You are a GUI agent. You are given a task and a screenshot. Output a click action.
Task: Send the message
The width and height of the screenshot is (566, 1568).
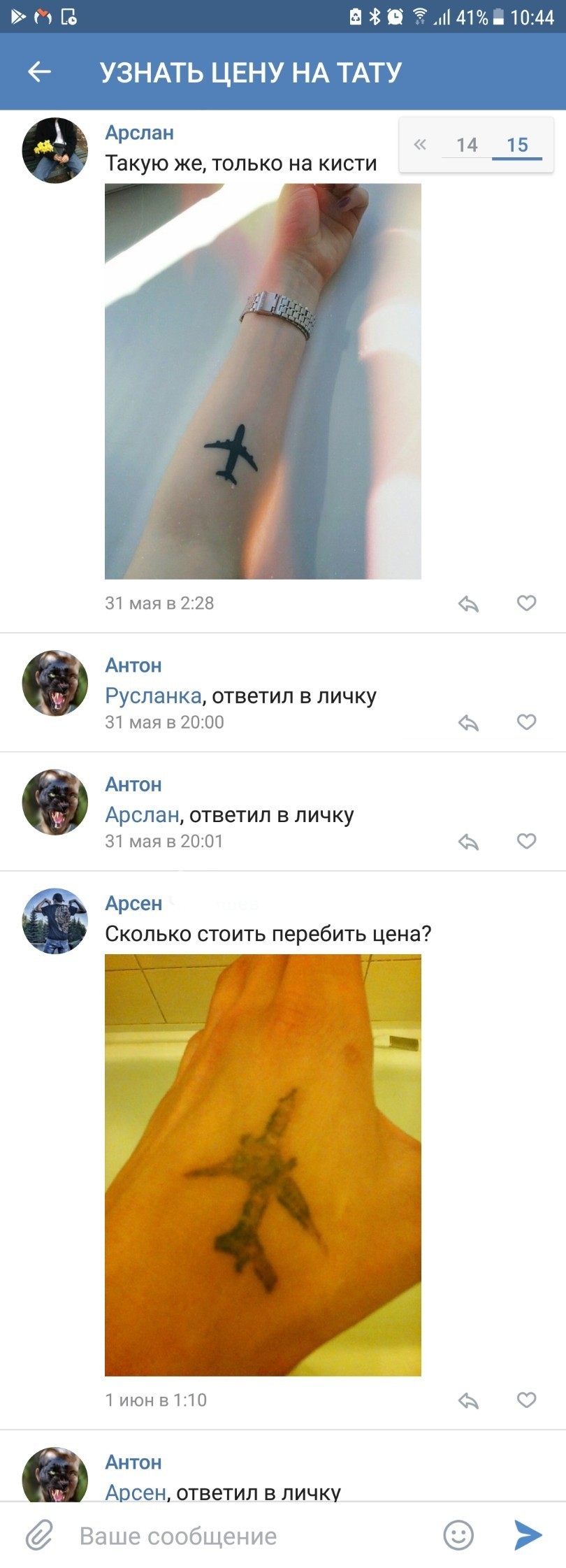click(528, 1535)
